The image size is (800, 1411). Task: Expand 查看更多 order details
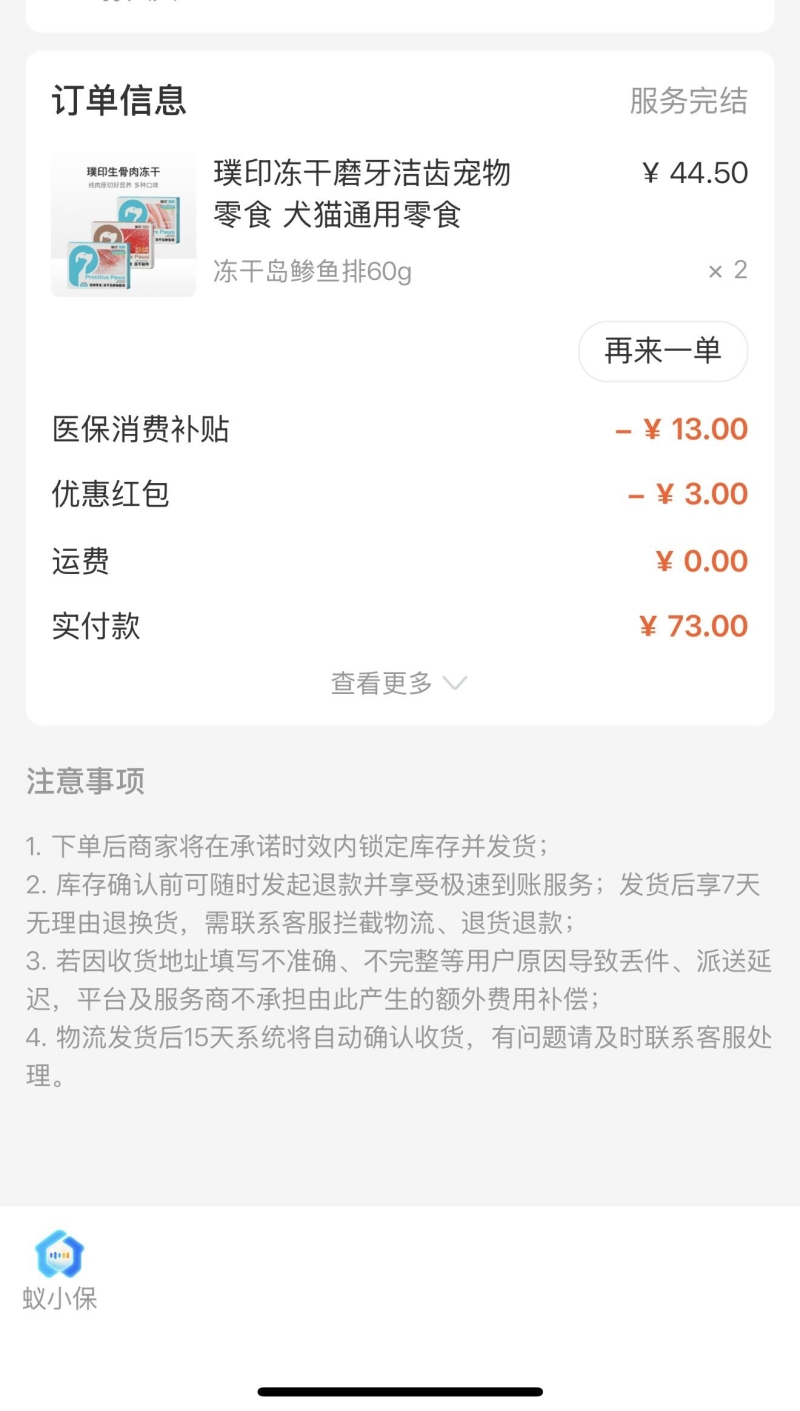click(399, 684)
